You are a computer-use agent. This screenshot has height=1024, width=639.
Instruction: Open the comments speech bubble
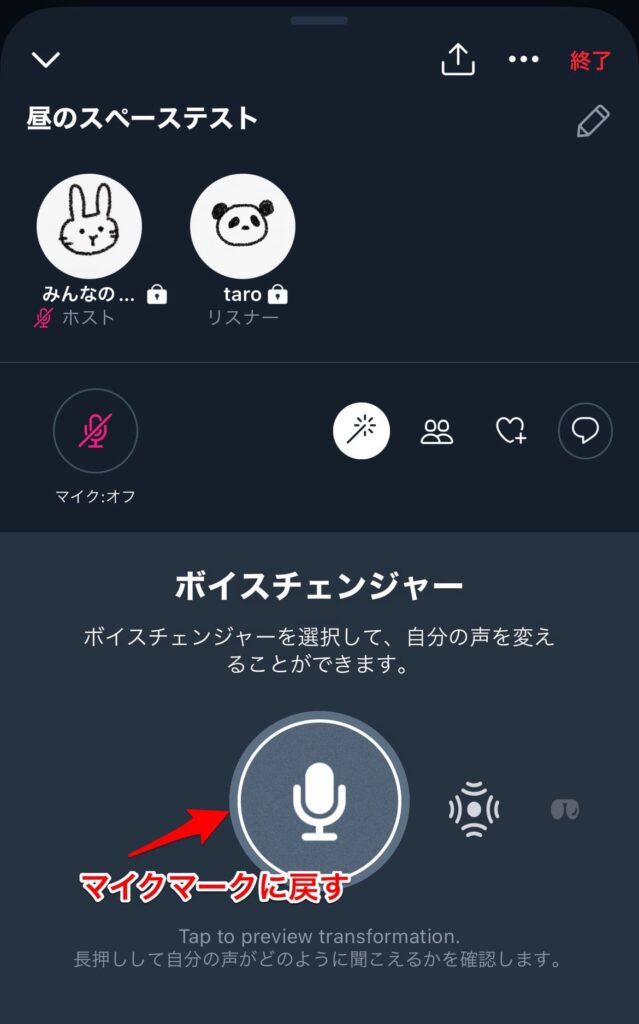[585, 431]
